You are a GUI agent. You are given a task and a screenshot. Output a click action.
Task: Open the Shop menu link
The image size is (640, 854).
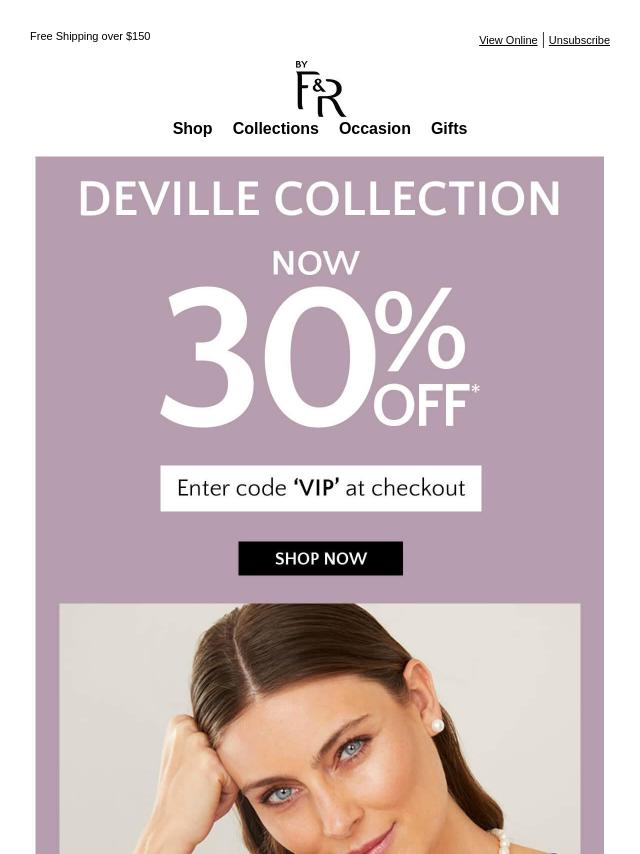click(x=192, y=128)
